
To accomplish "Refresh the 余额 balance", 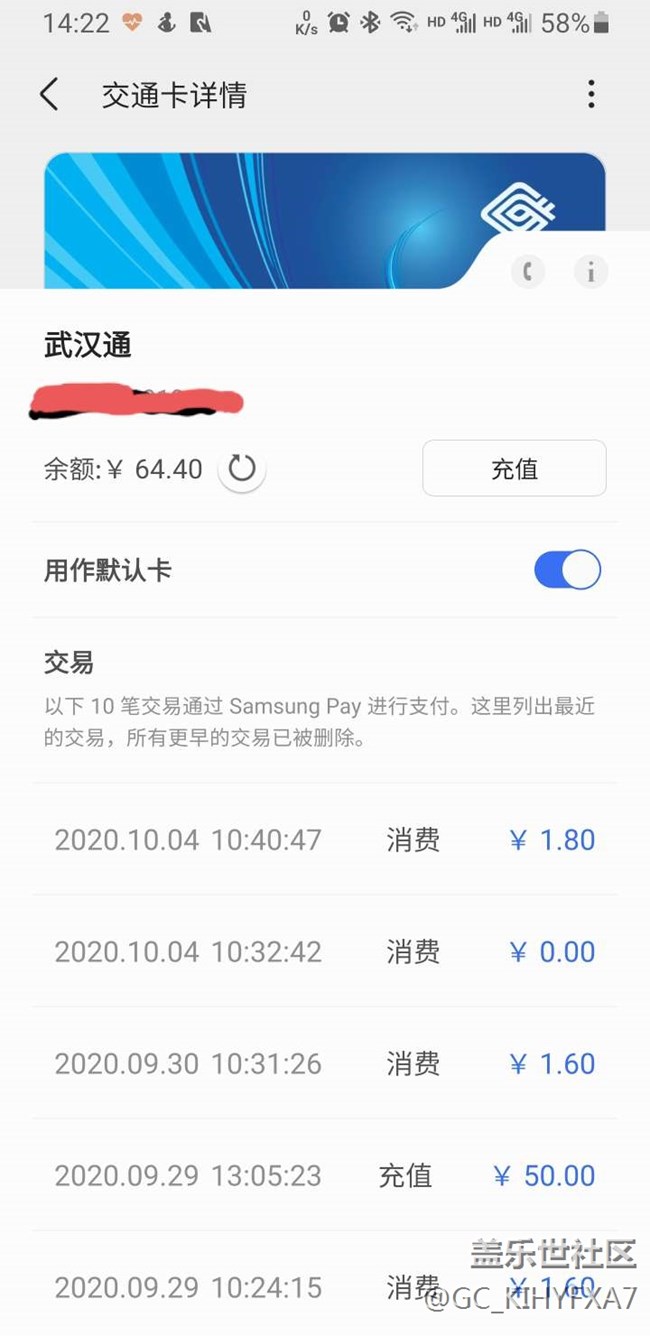I will tap(242, 468).
